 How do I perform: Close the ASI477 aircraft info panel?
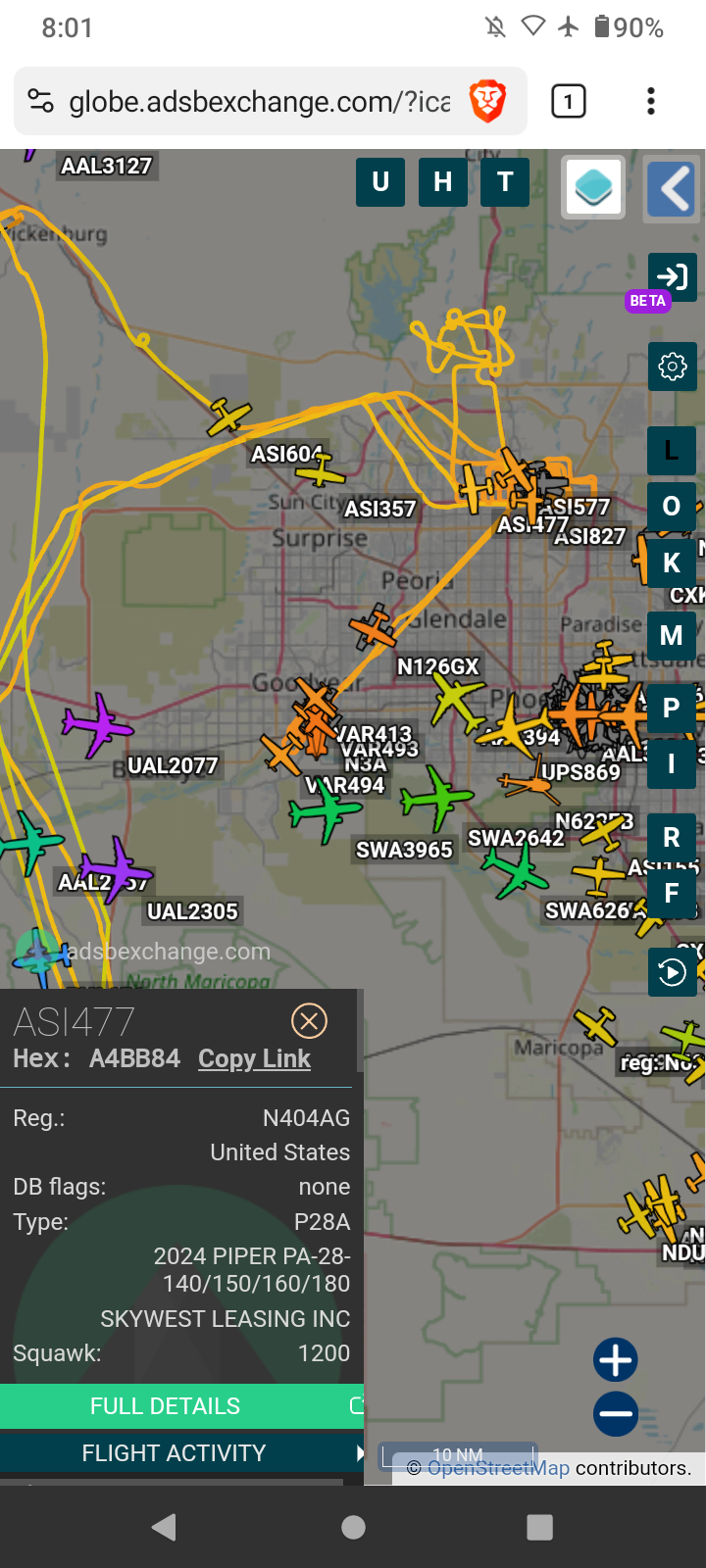pos(309,1021)
